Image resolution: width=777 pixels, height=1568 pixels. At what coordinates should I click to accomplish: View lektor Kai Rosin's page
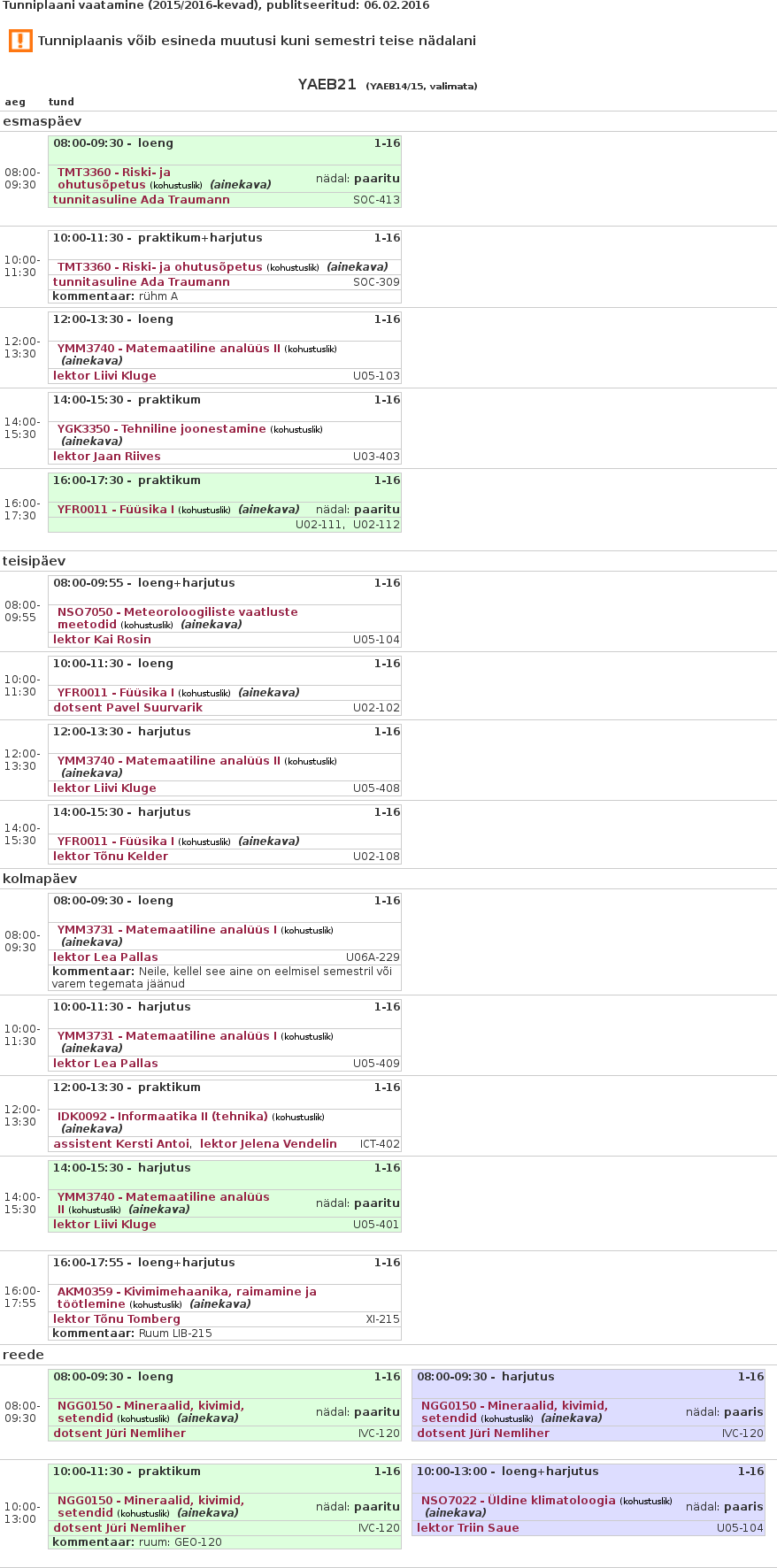[102, 640]
